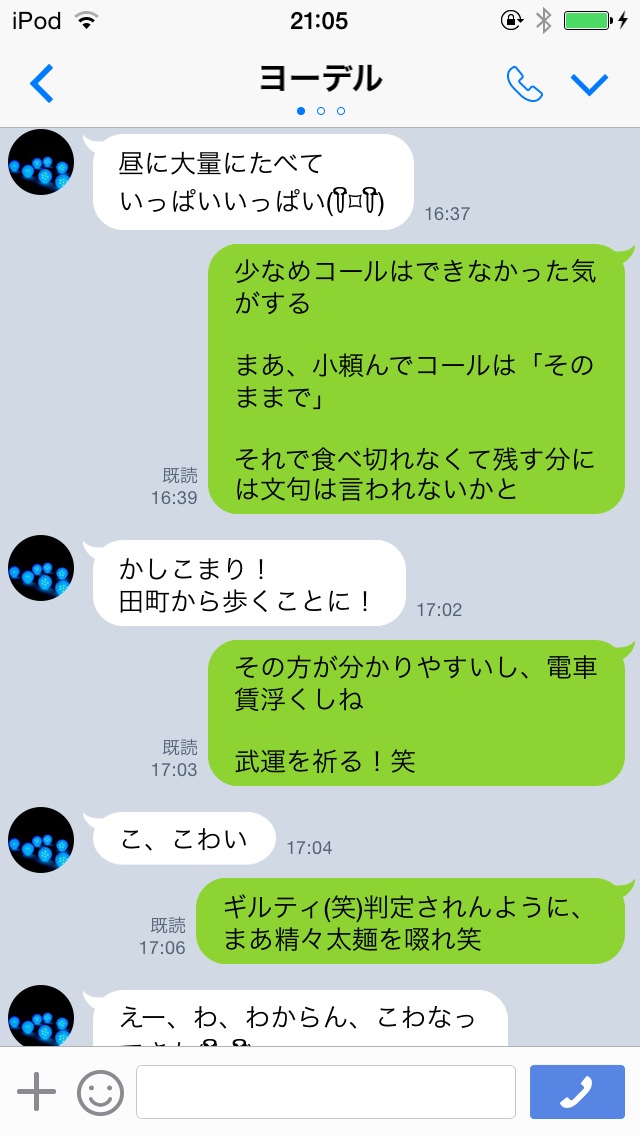
Task: Go back to the chat list
Action: pyautogui.click(x=42, y=83)
